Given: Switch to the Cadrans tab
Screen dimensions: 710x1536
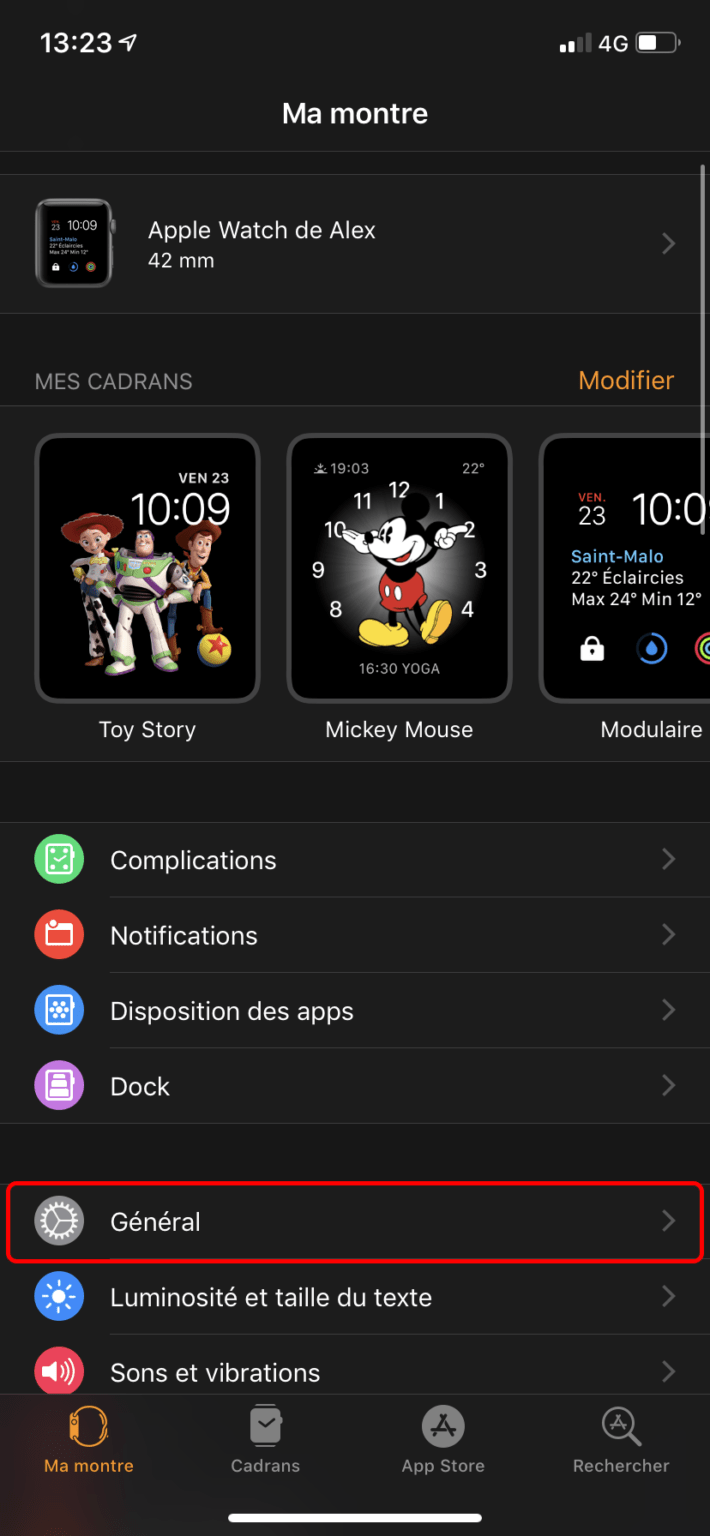Looking at the screenshot, I should pos(265,1440).
